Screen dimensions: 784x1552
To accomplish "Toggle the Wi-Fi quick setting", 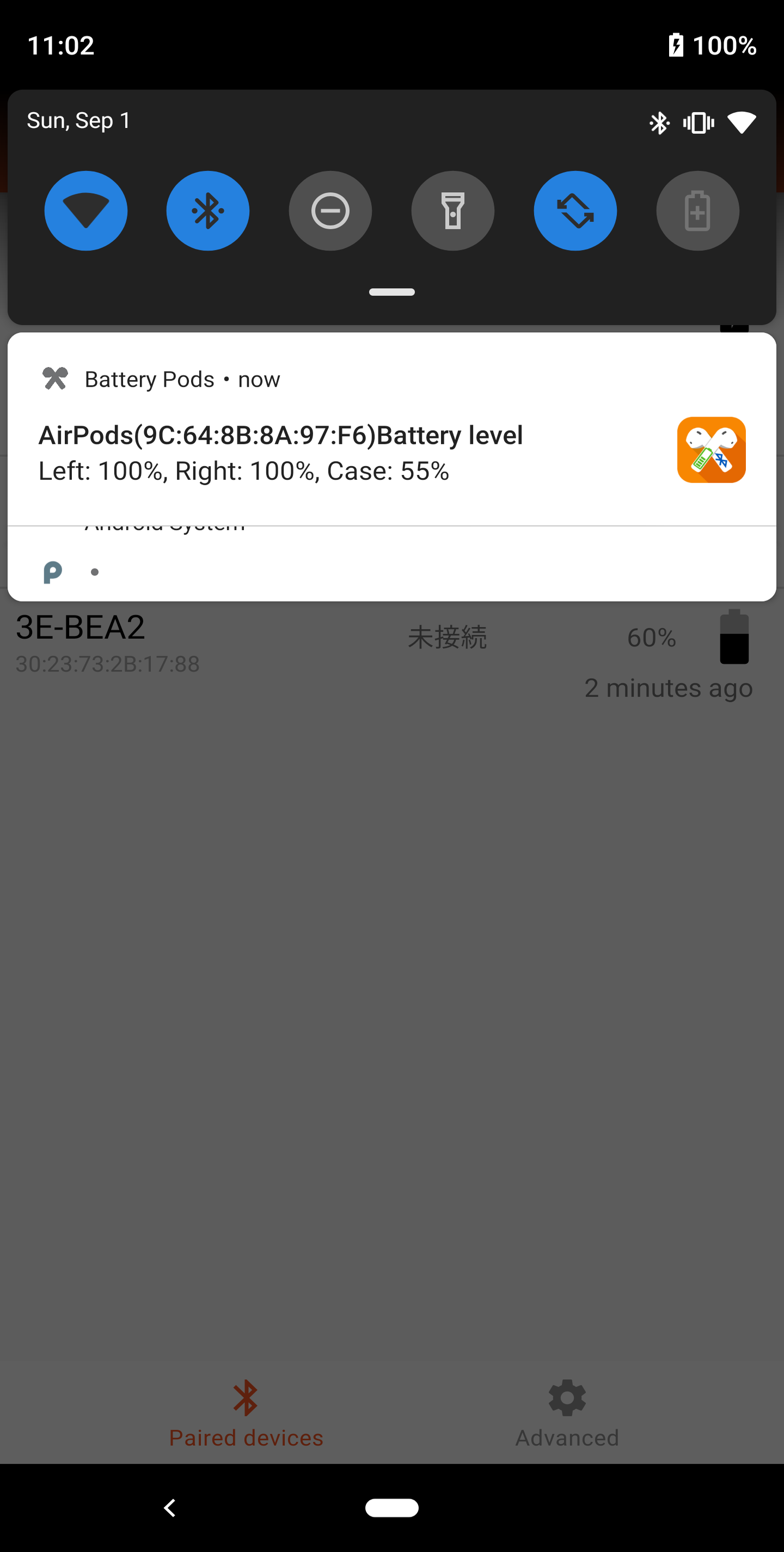I will click(85, 210).
